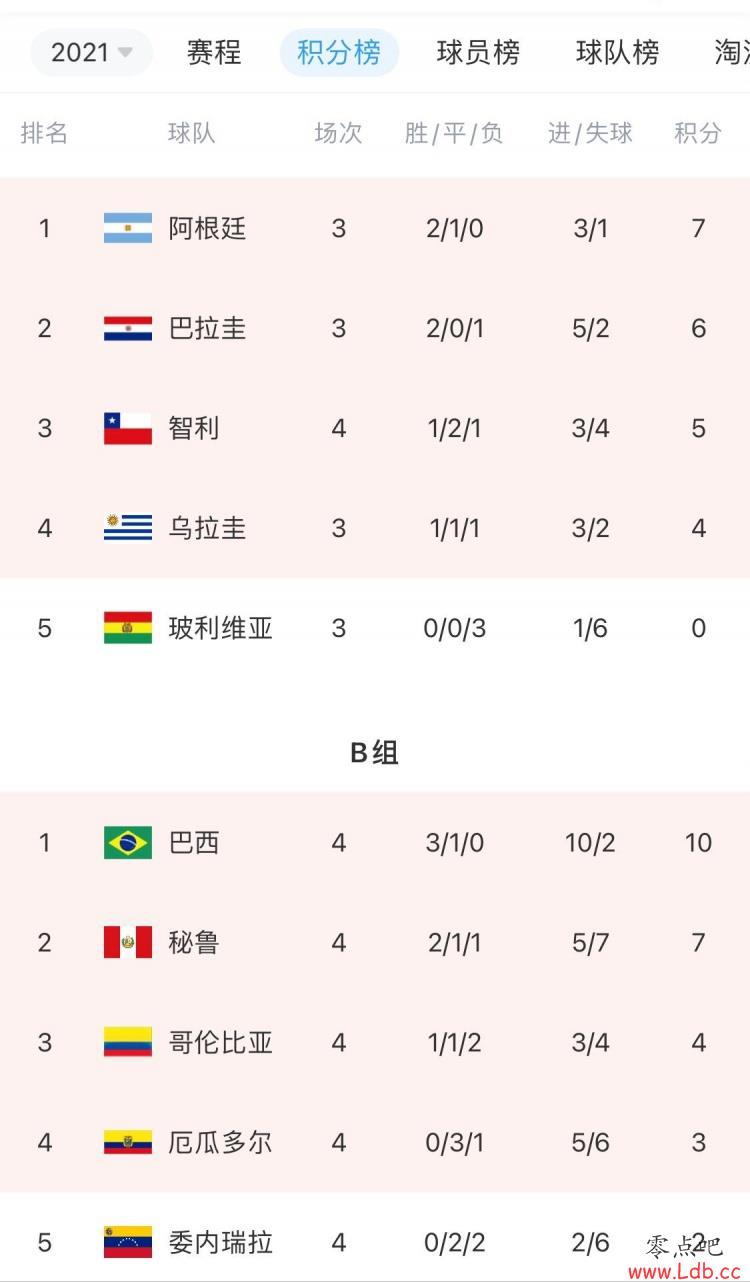The height and width of the screenshot is (1282, 750).
Task: View the 秘鲁 team row
Action: pos(375,942)
